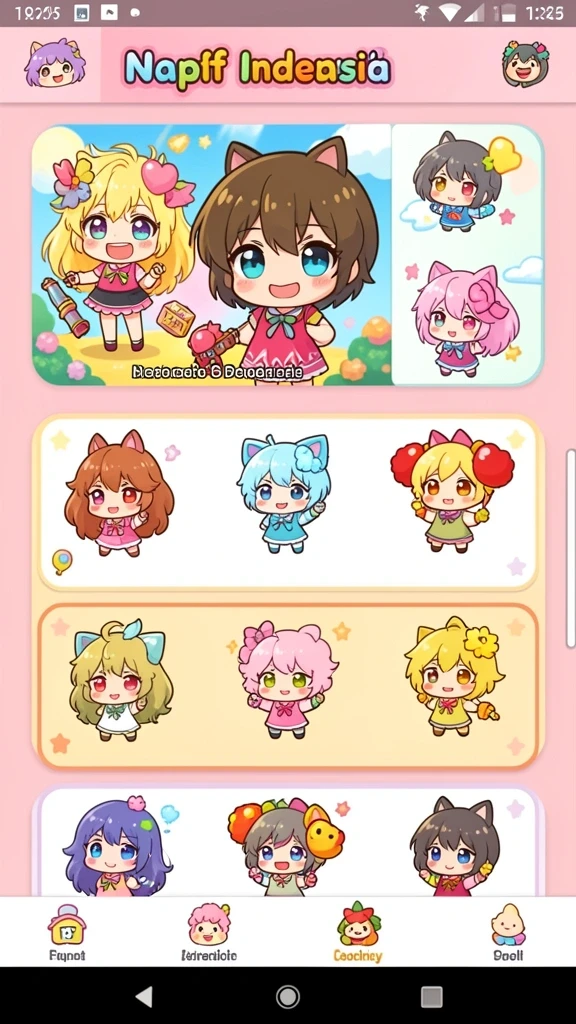
Task: Tap the system back button
Action: [144, 997]
